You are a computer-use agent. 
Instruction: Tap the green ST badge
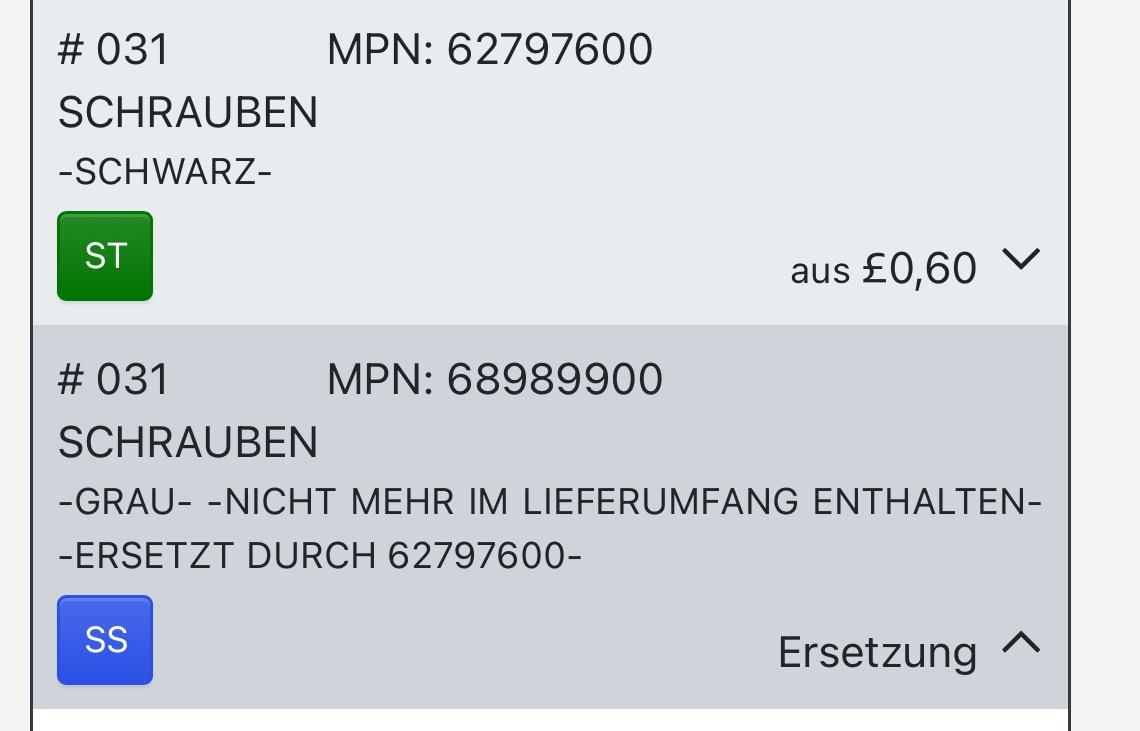[105, 256]
